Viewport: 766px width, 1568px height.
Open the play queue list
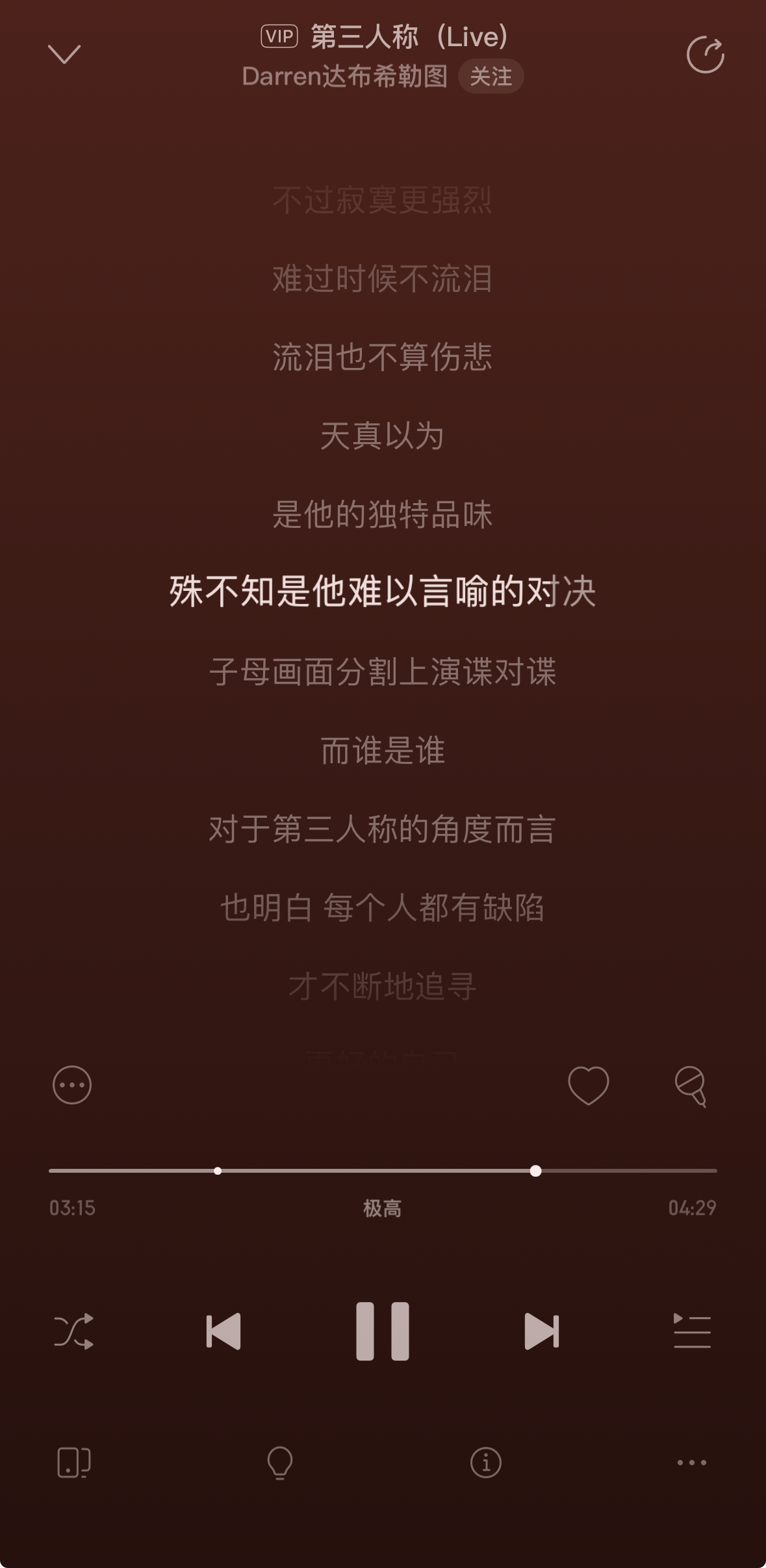pos(692,1331)
